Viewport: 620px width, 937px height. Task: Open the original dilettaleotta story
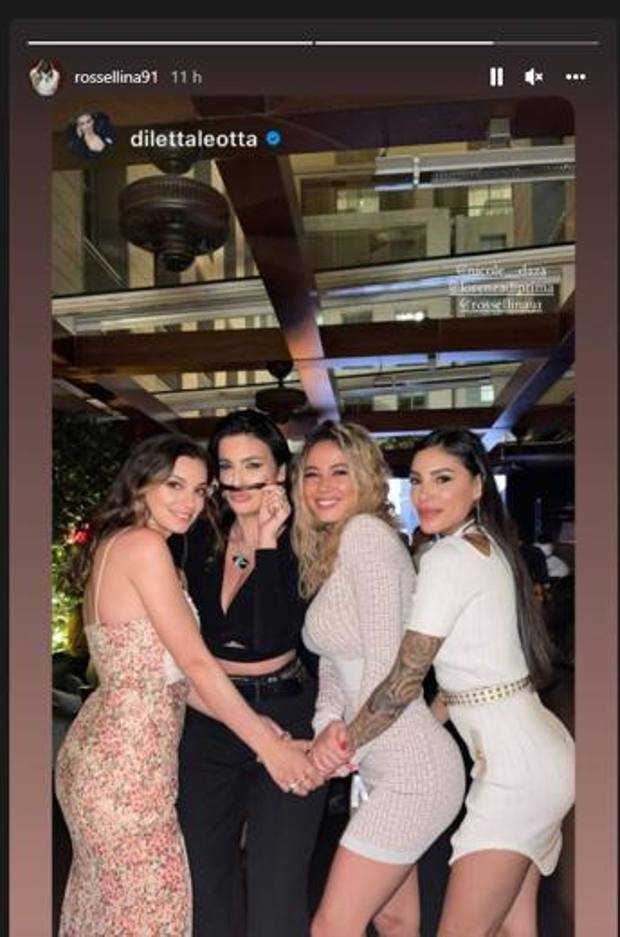point(194,139)
